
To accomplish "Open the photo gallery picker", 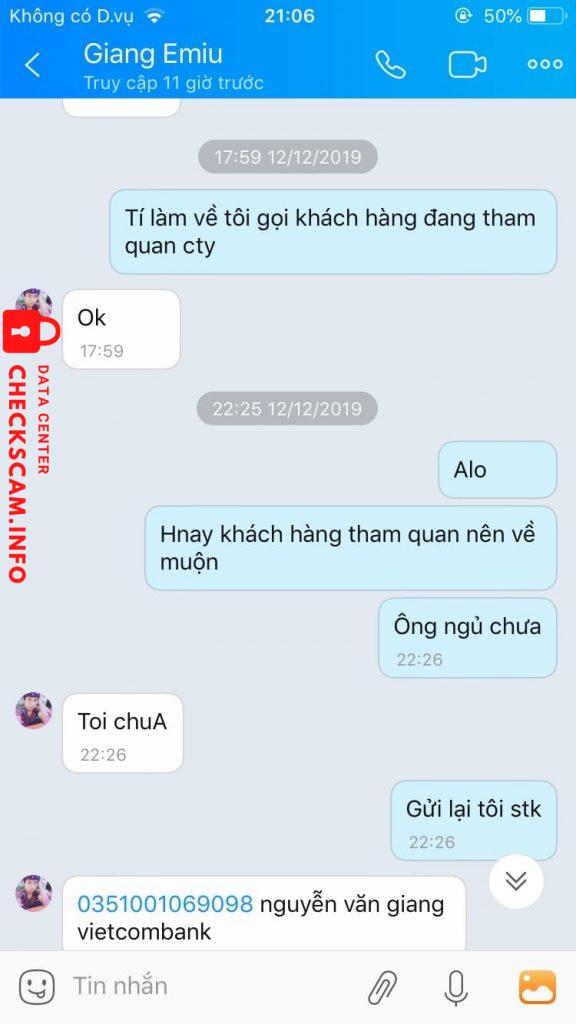I will [x=537, y=987].
